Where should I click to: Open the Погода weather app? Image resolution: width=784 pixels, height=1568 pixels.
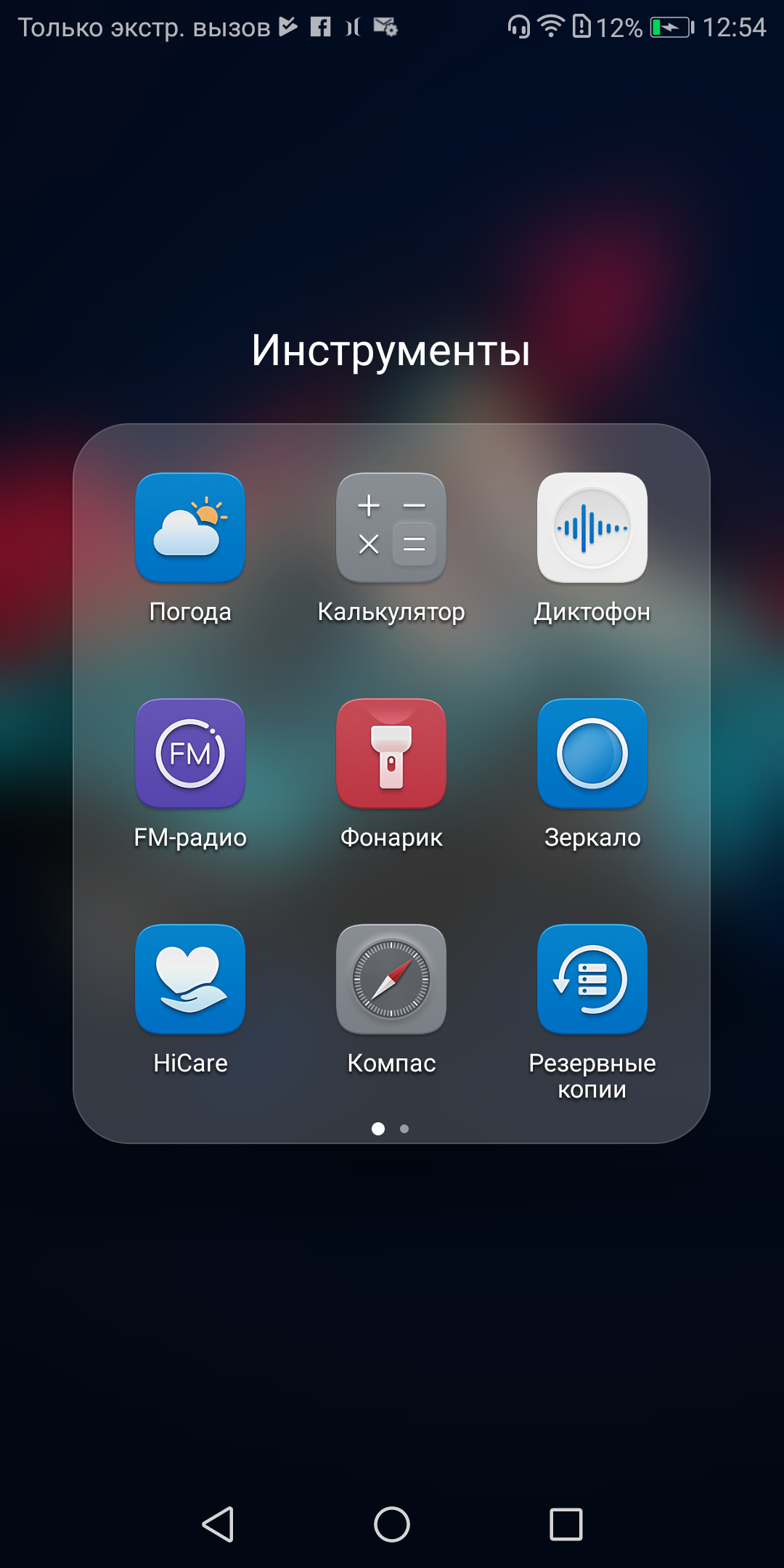coord(190,528)
